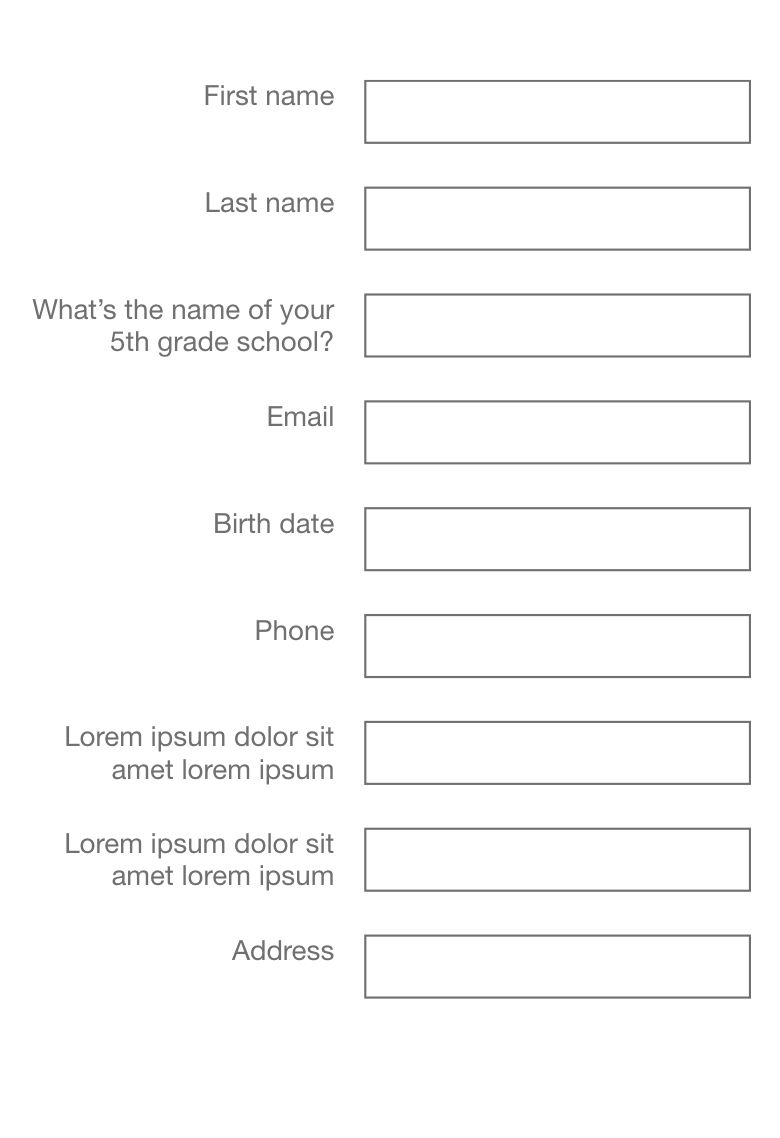The image size is (780, 1138).
Task: Click the Phone label
Action: (293, 631)
